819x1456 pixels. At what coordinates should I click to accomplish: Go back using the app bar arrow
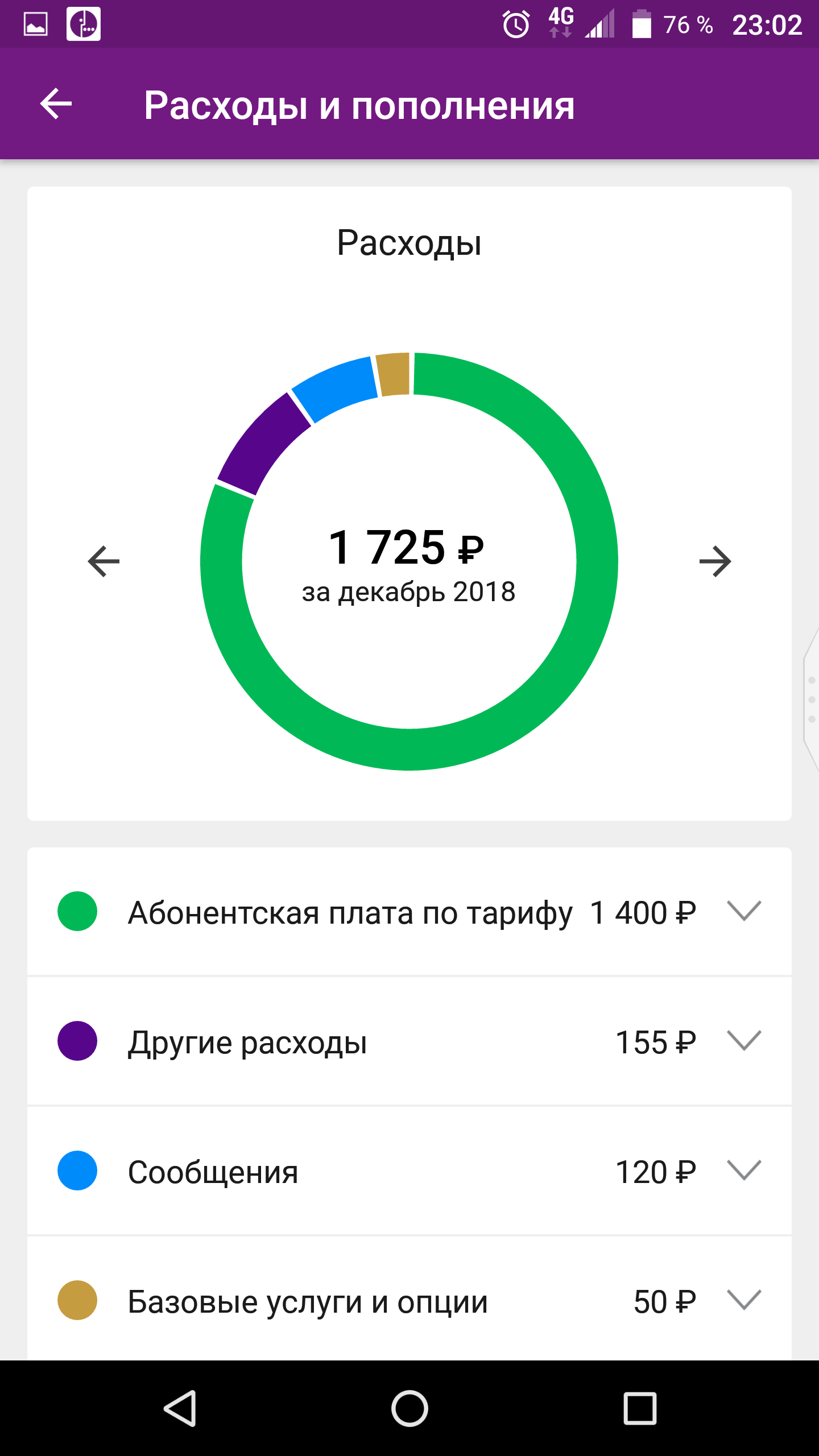[x=56, y=104]
